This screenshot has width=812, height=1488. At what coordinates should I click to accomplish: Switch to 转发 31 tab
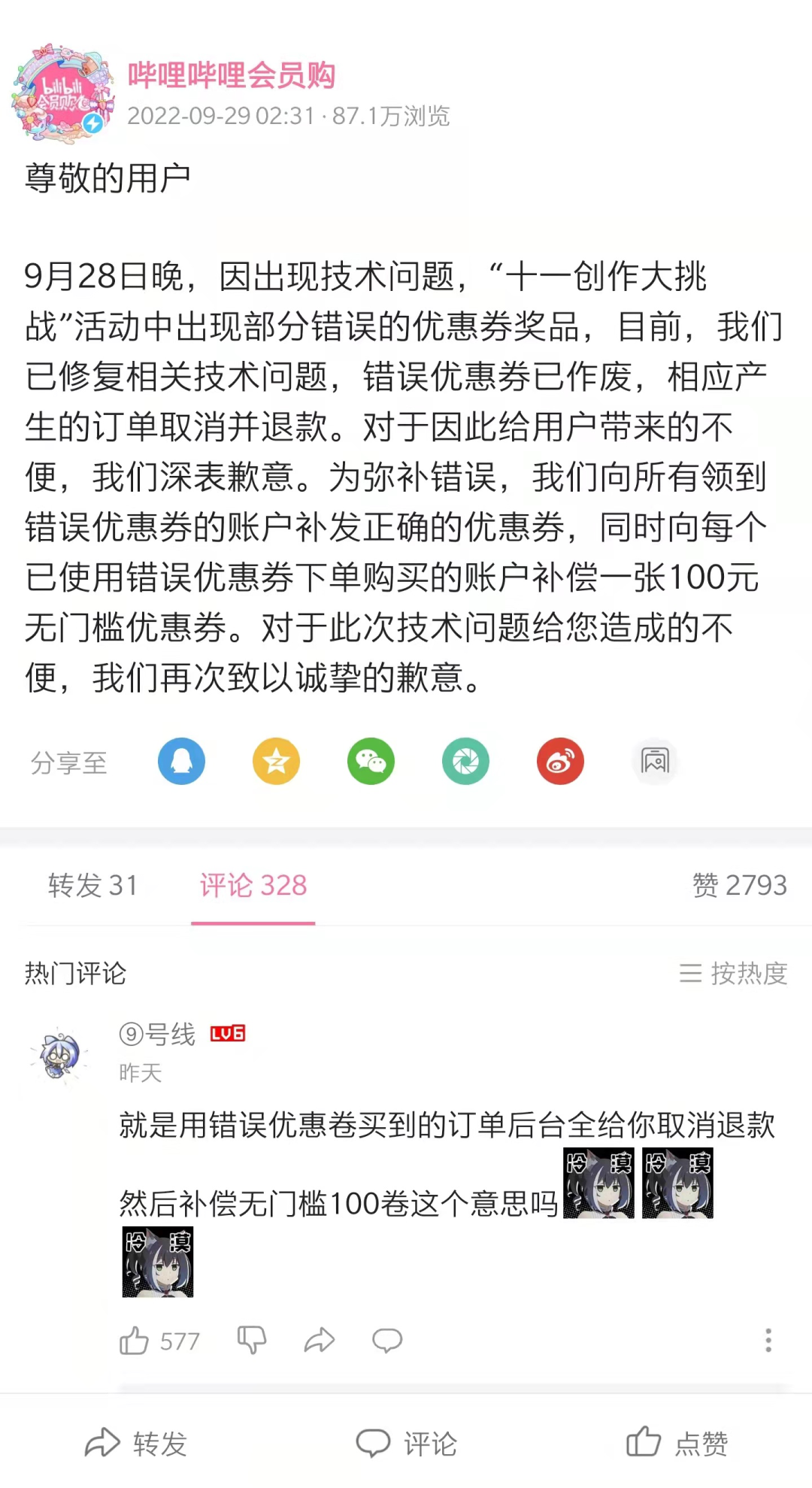click(93, 885)
